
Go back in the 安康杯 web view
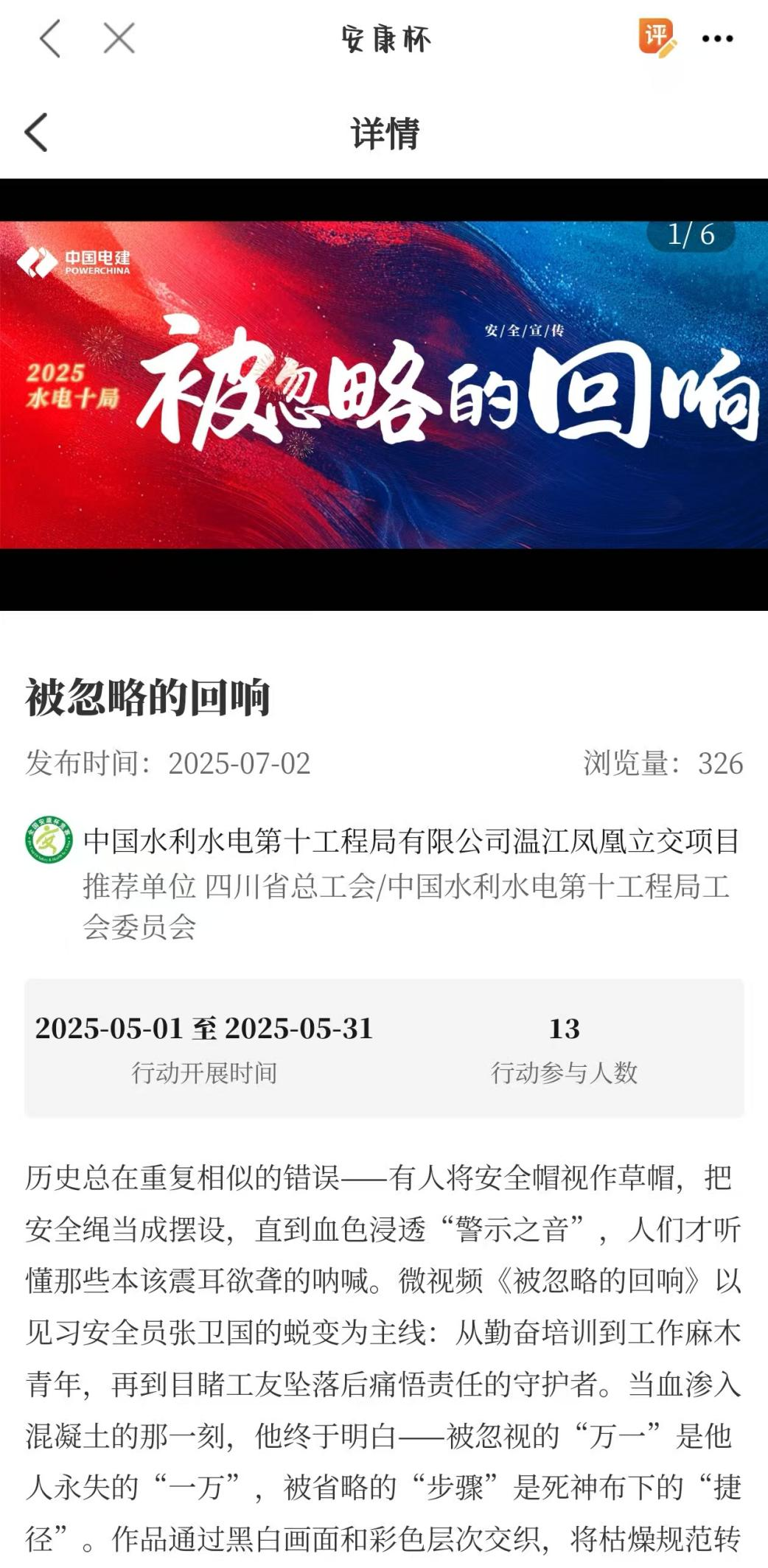(x=49, y=38)
